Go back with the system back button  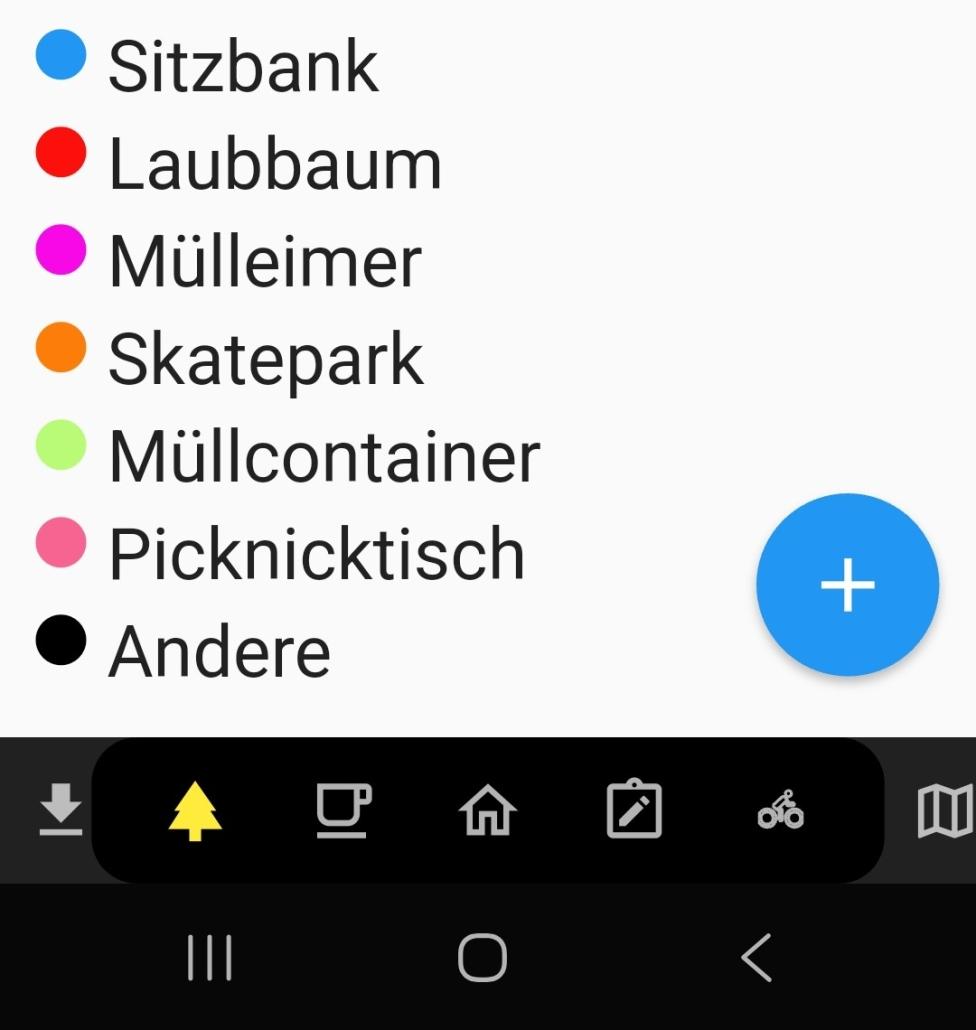[x=757, y=958]
